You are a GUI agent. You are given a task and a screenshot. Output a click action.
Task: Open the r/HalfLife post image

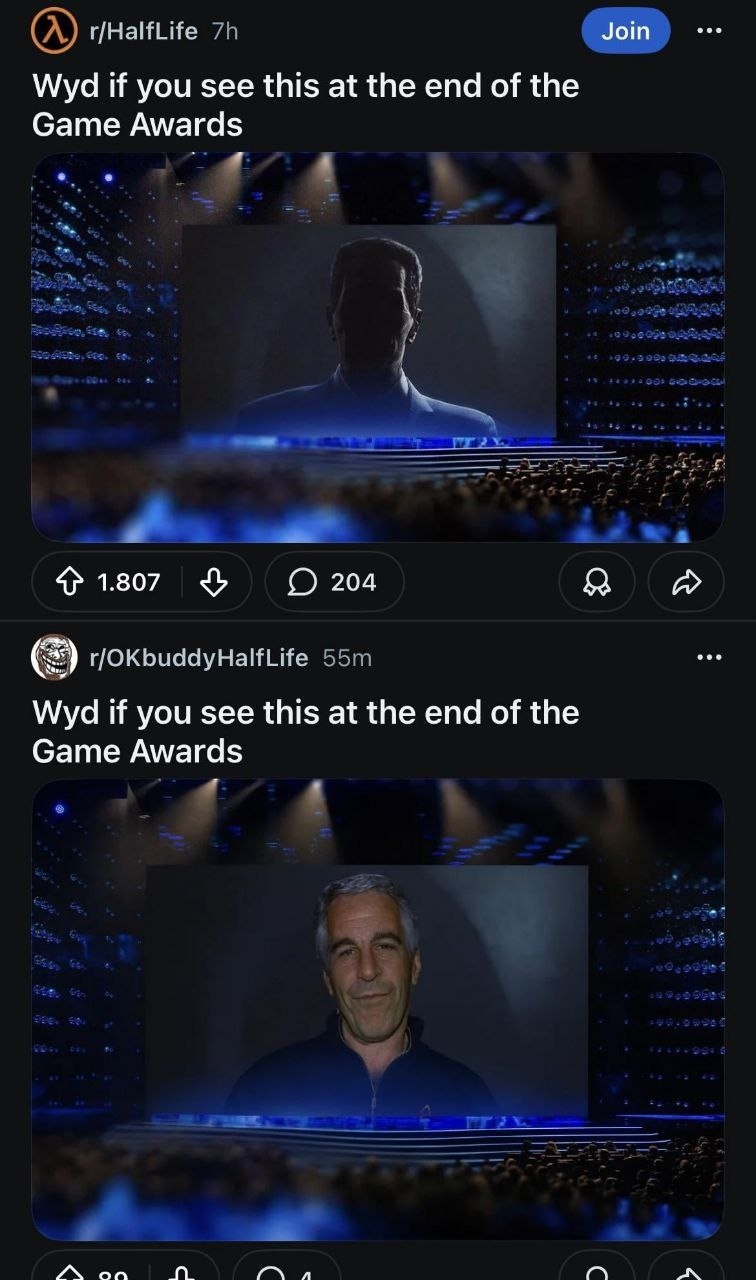coord(377,347)
